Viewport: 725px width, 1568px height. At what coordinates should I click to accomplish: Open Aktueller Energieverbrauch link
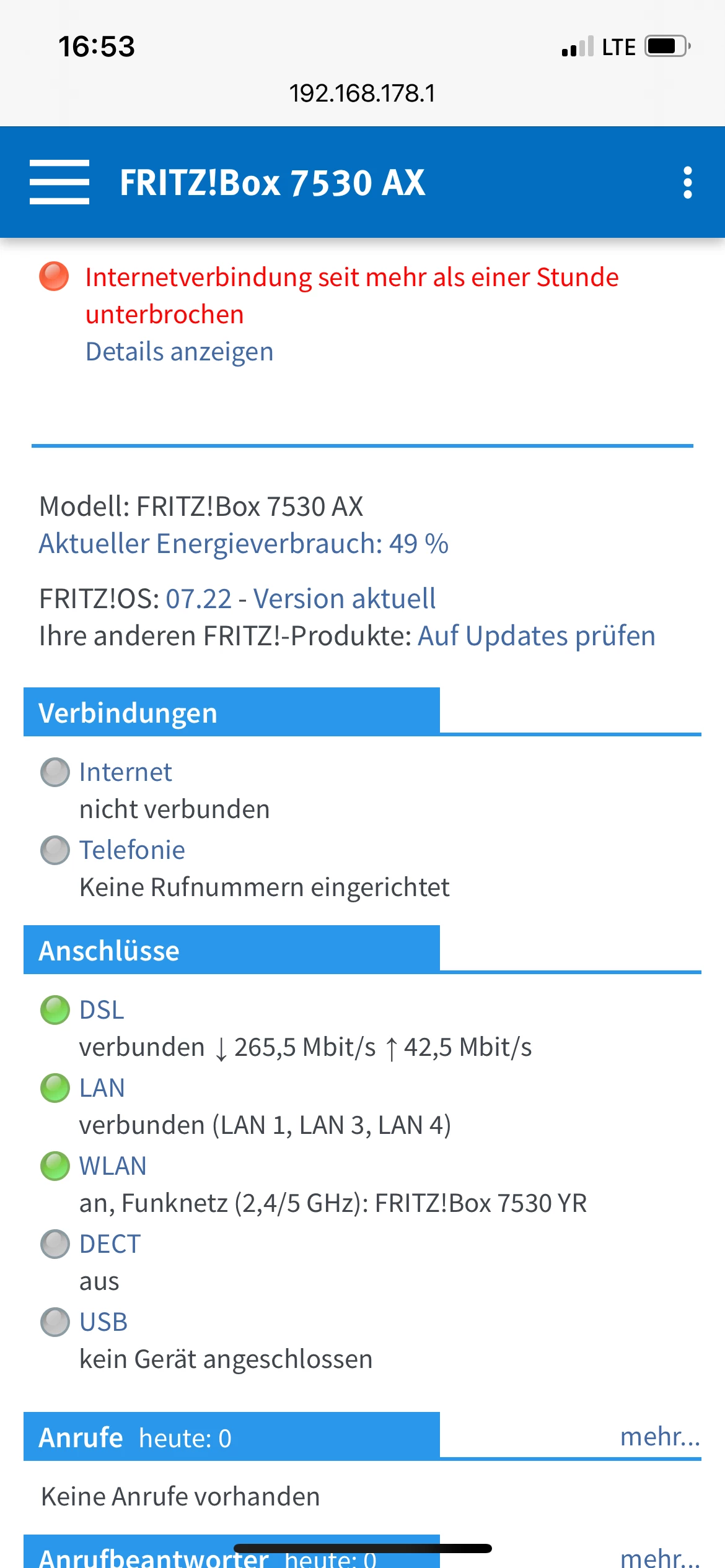244,544
